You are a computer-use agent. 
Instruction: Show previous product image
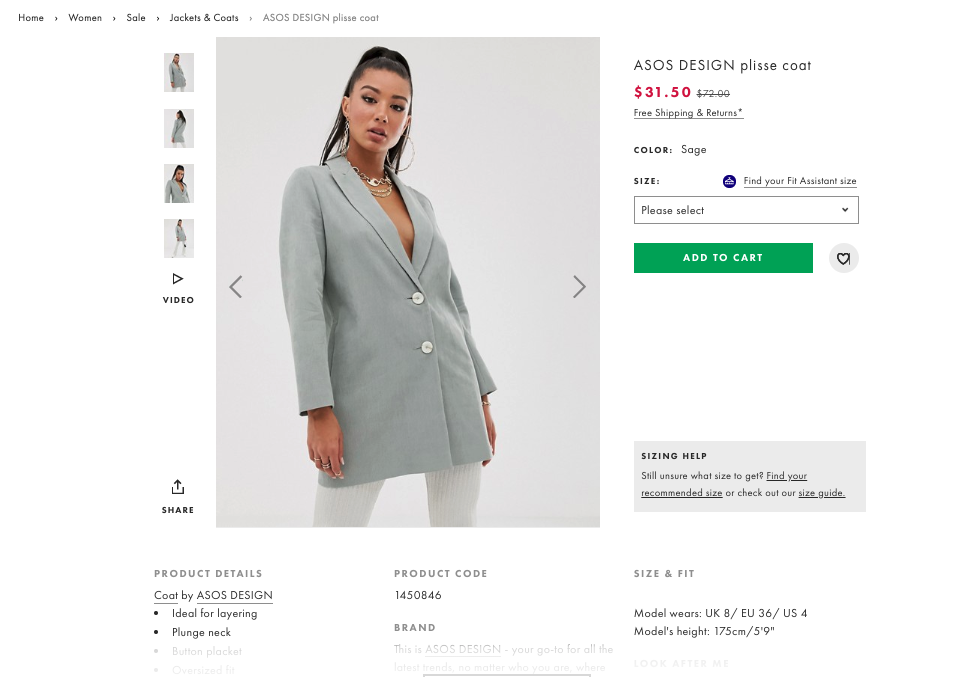[x=236, y=287]
